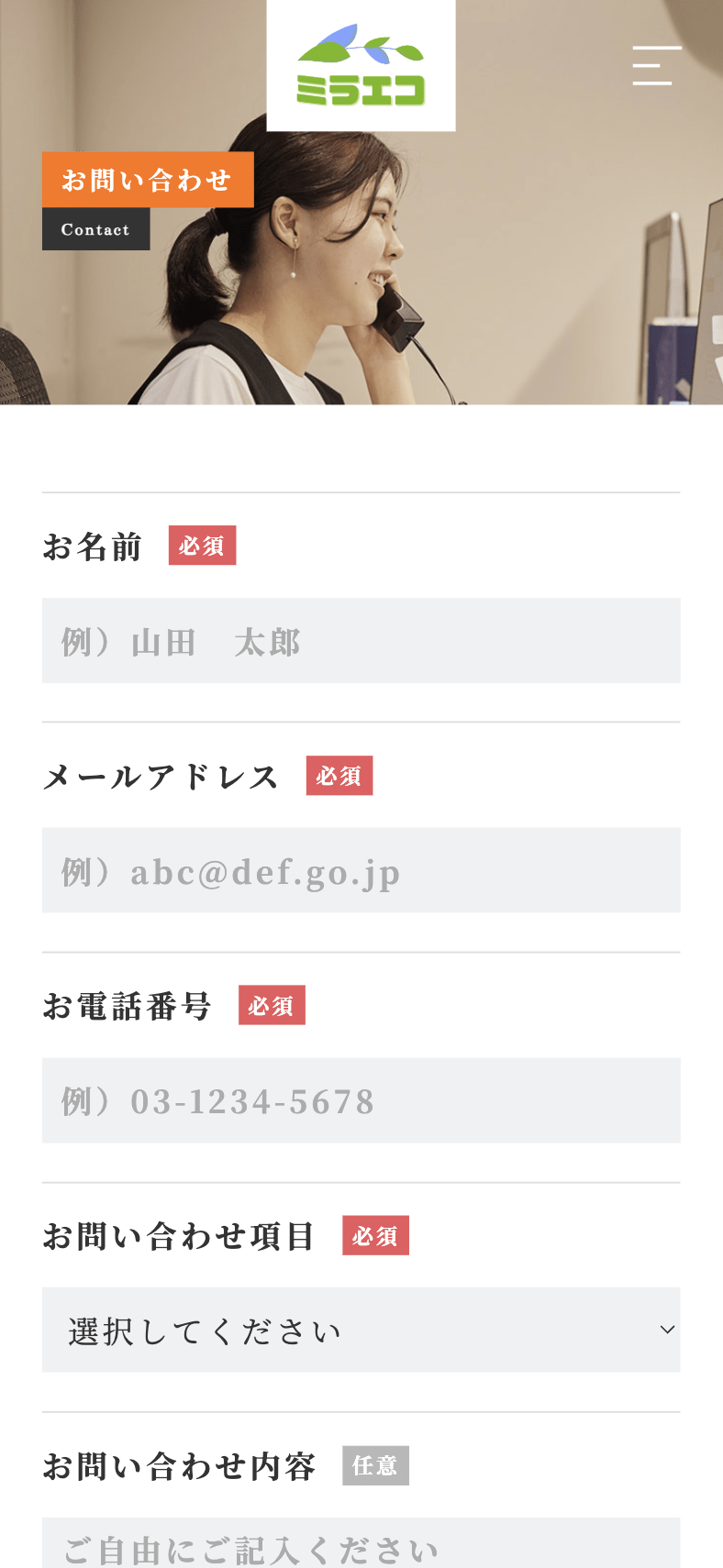Focus the お名前 name input field

click(x=361, y=641)
